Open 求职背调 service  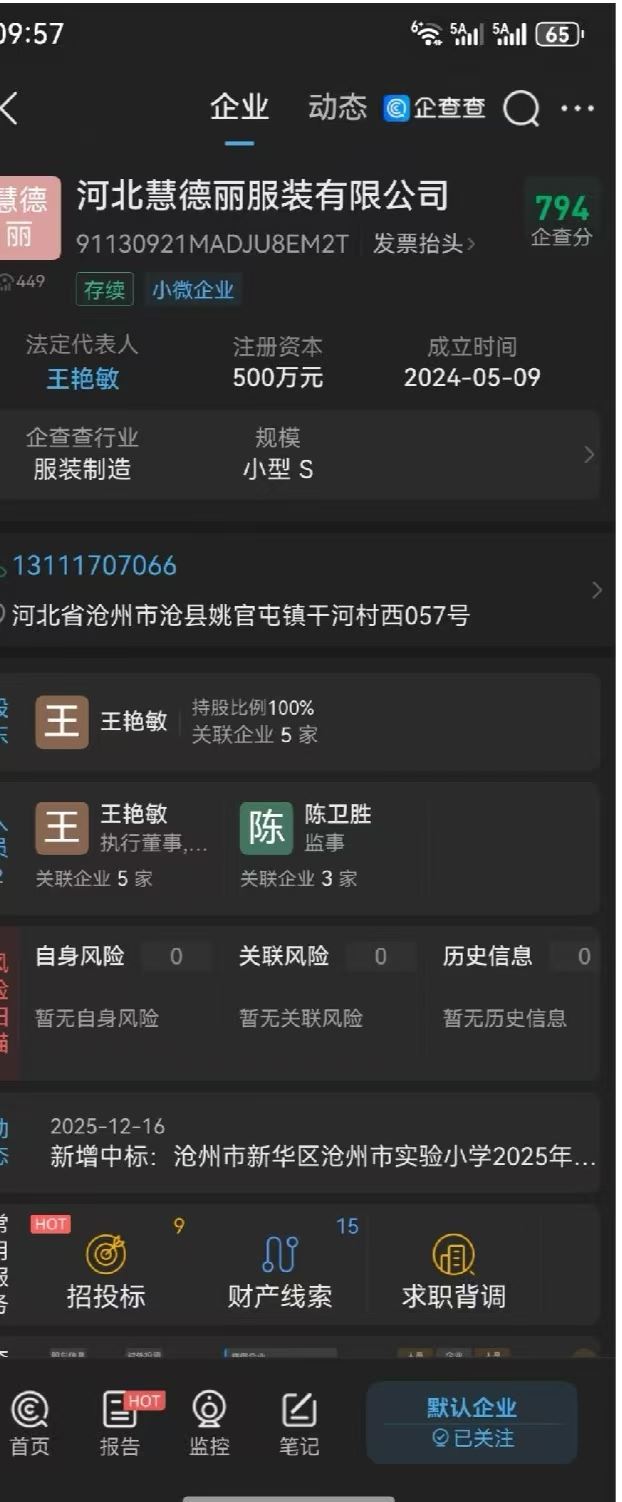(x=453, y=1272)
